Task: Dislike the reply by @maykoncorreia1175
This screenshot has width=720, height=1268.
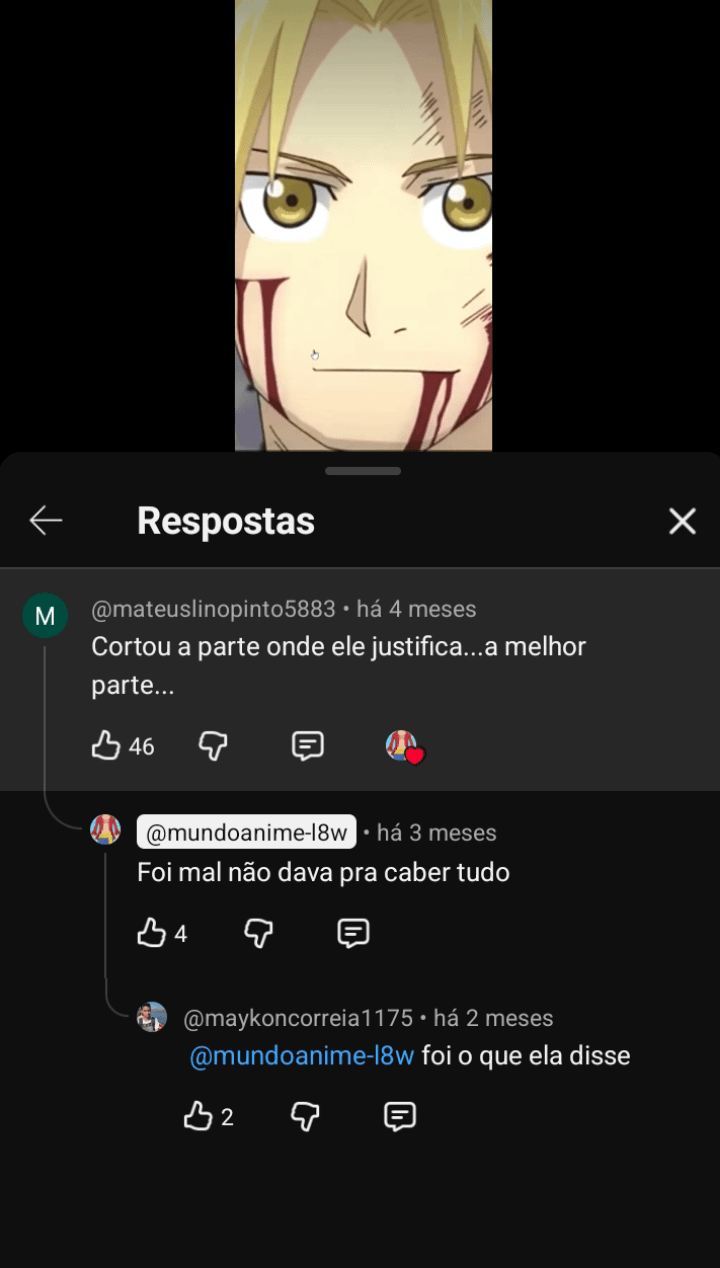Action: (305, 1116)
